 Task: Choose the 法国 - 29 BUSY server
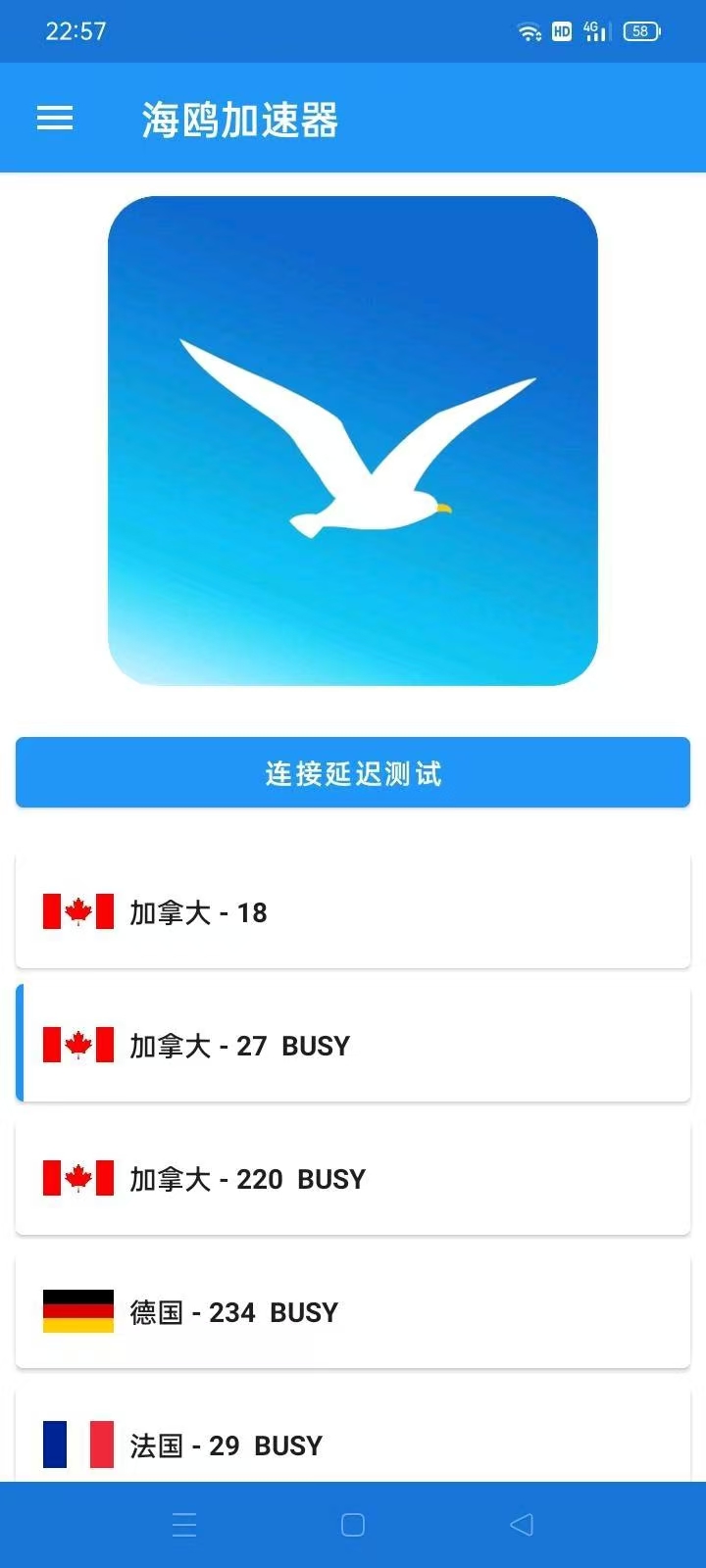pyautogui.click(x=353, y=1443)
